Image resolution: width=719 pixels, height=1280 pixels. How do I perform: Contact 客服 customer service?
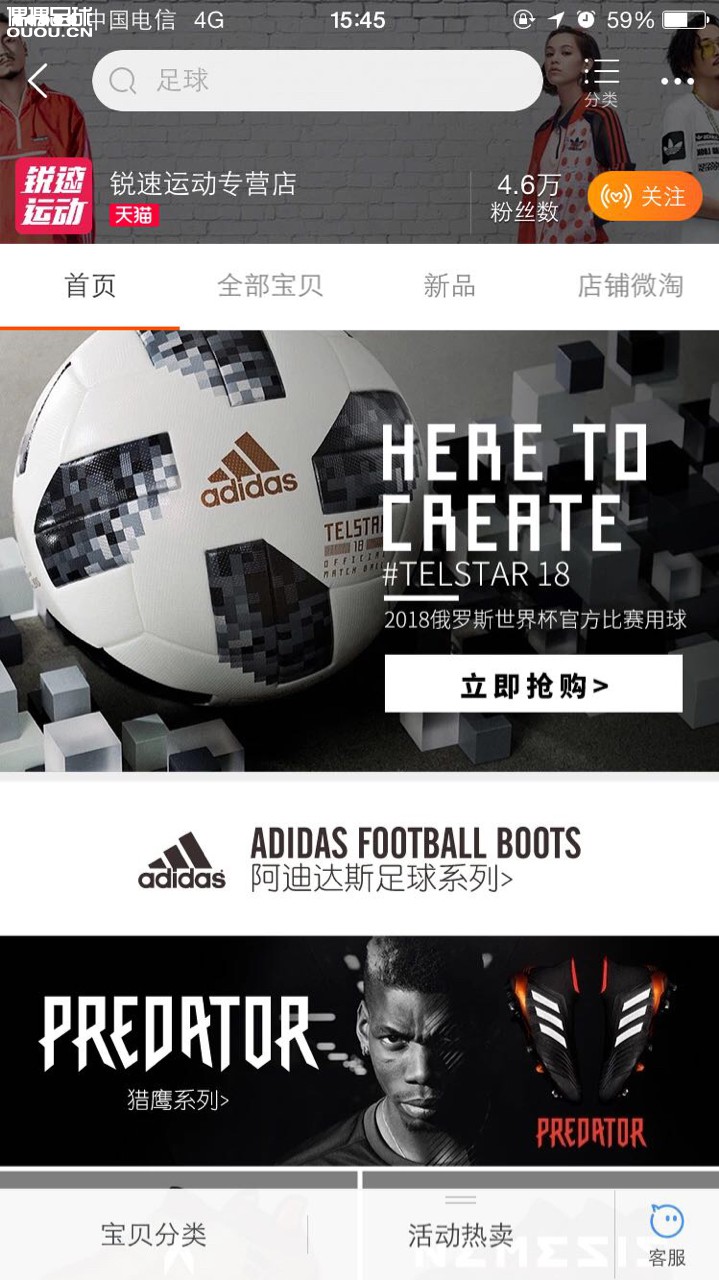tap(667, 1236)
